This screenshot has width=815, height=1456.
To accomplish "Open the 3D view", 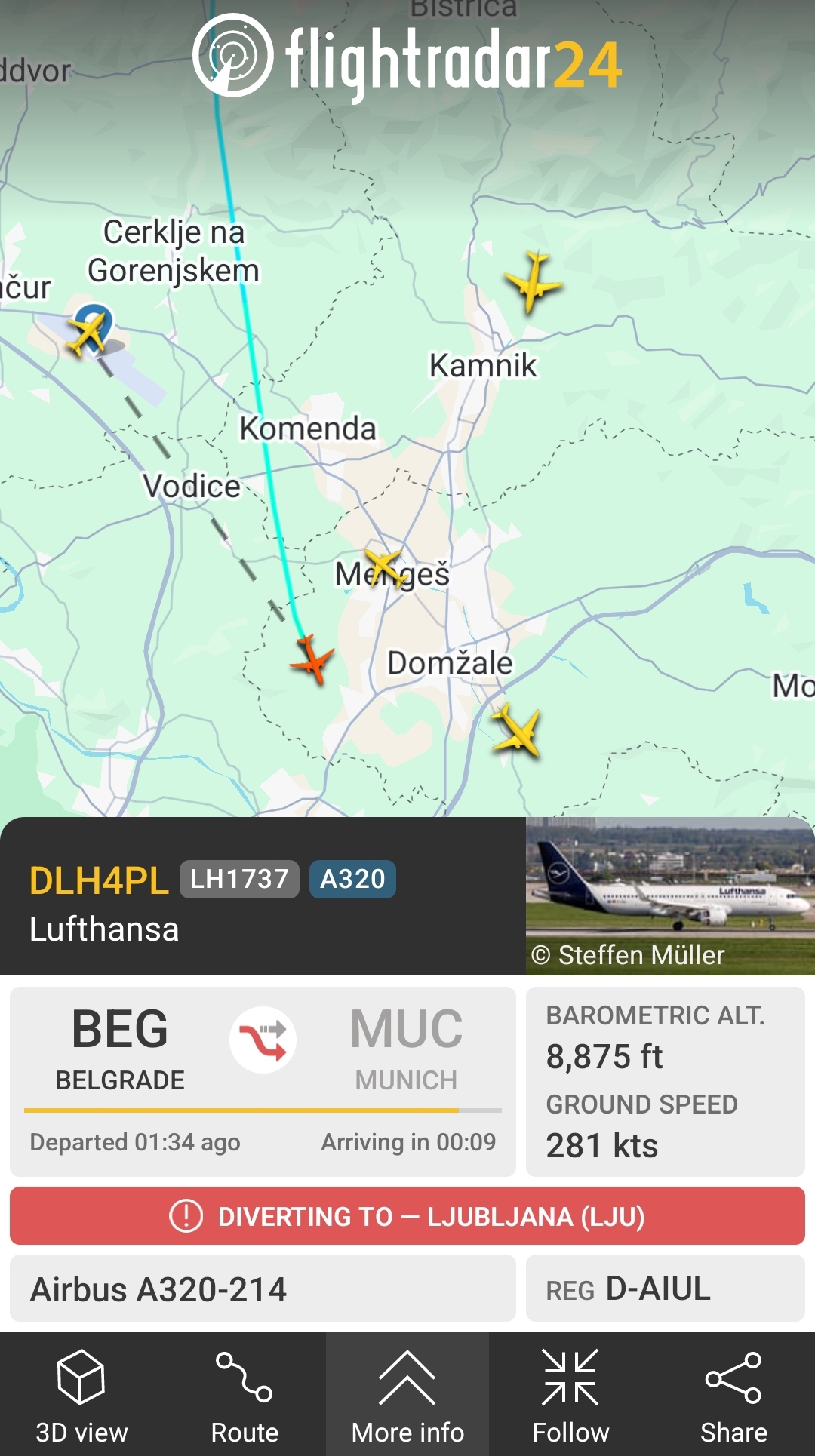I will (81, 1394).
